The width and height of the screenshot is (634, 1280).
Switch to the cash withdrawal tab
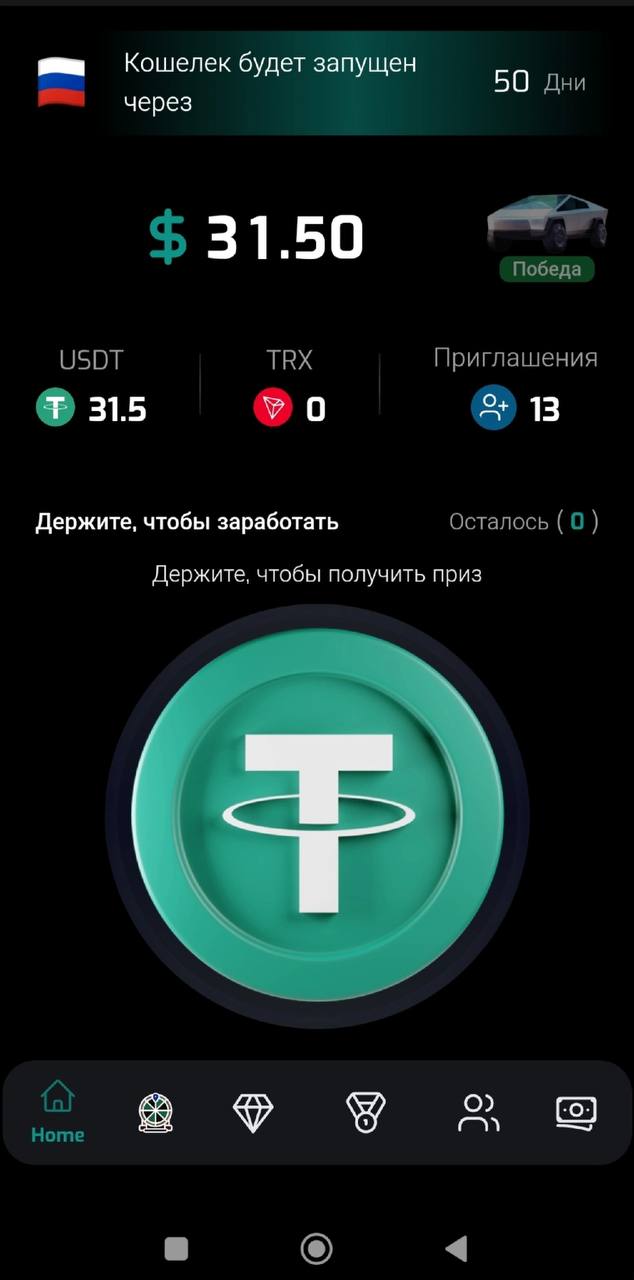click(x=576, y=1112)
